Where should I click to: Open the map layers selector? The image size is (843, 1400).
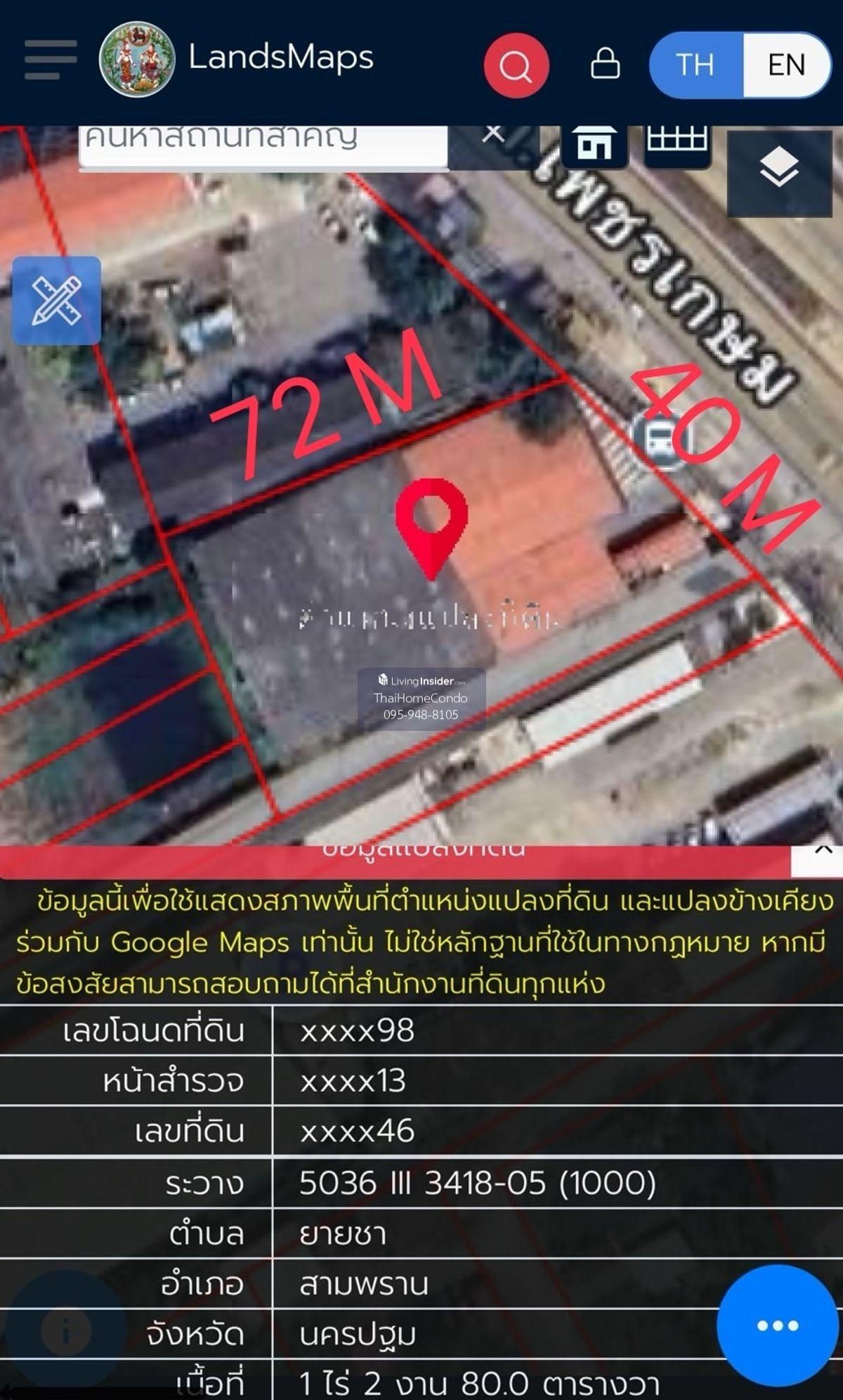(779, 169)
